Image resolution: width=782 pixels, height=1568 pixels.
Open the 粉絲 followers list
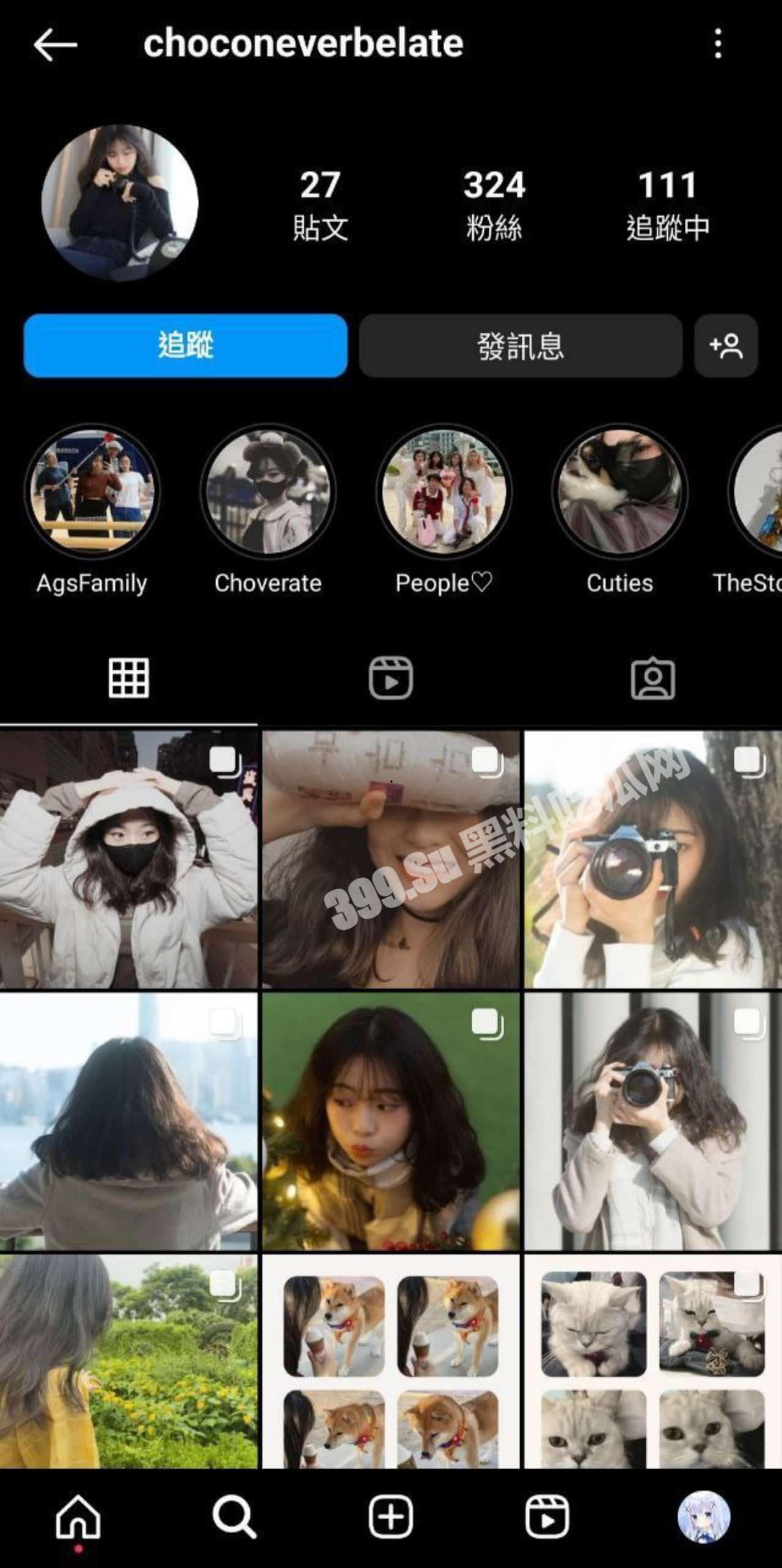(494, 205)
